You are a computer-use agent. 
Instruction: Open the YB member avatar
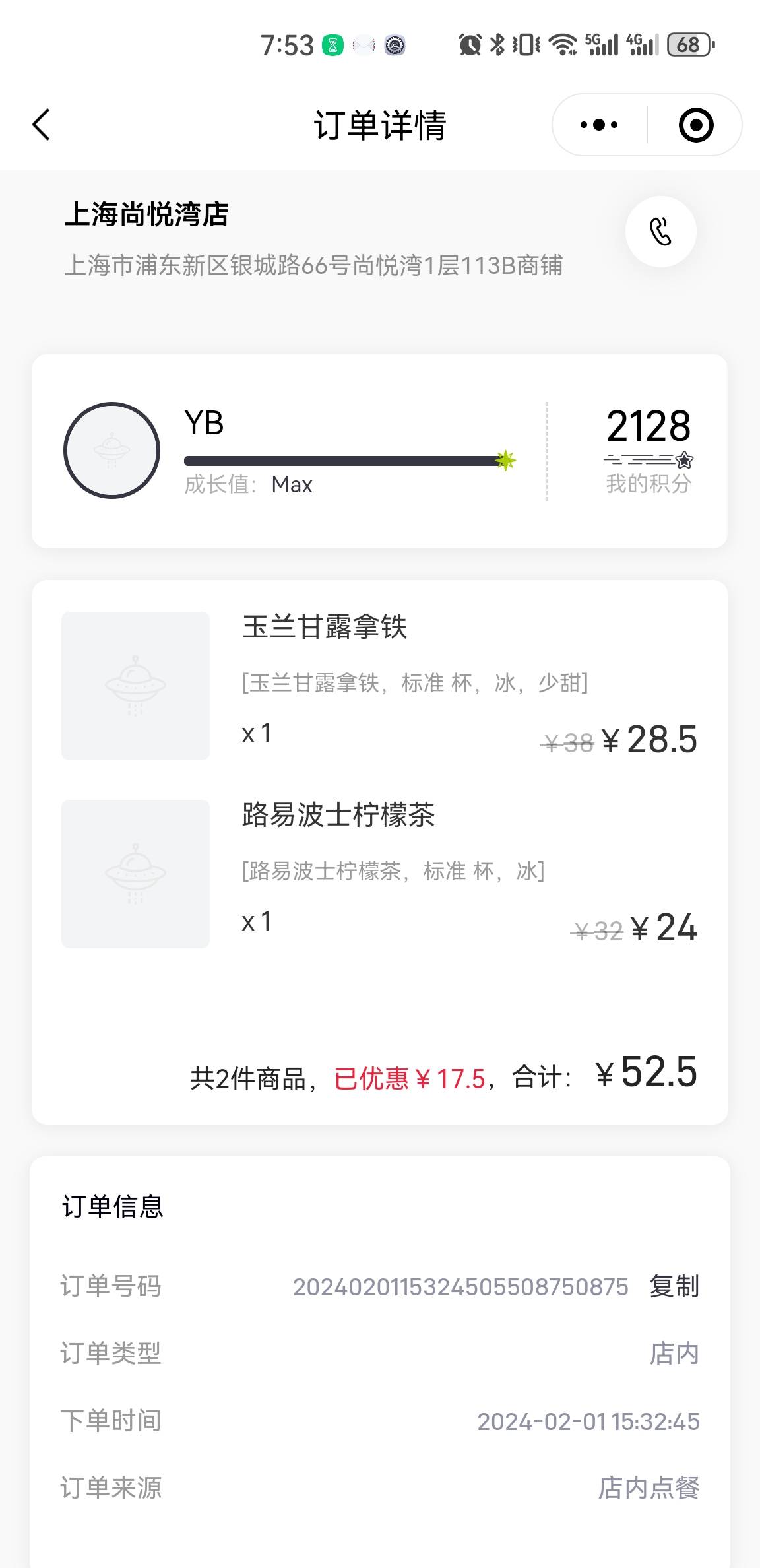[111, 450]
